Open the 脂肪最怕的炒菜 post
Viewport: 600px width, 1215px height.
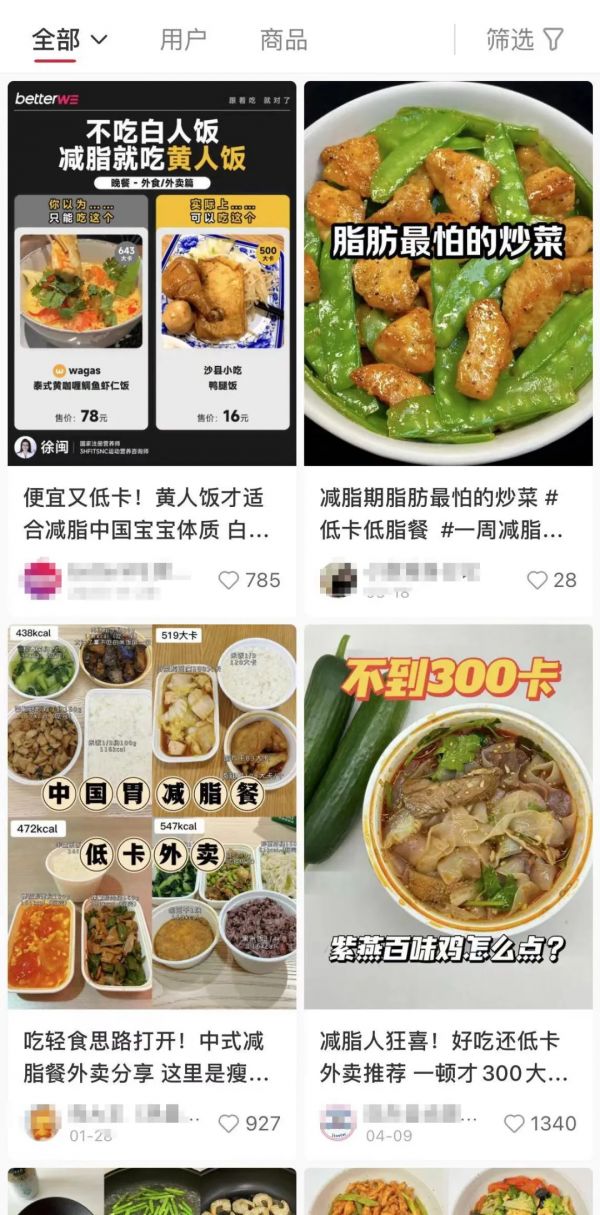point(448,273)
